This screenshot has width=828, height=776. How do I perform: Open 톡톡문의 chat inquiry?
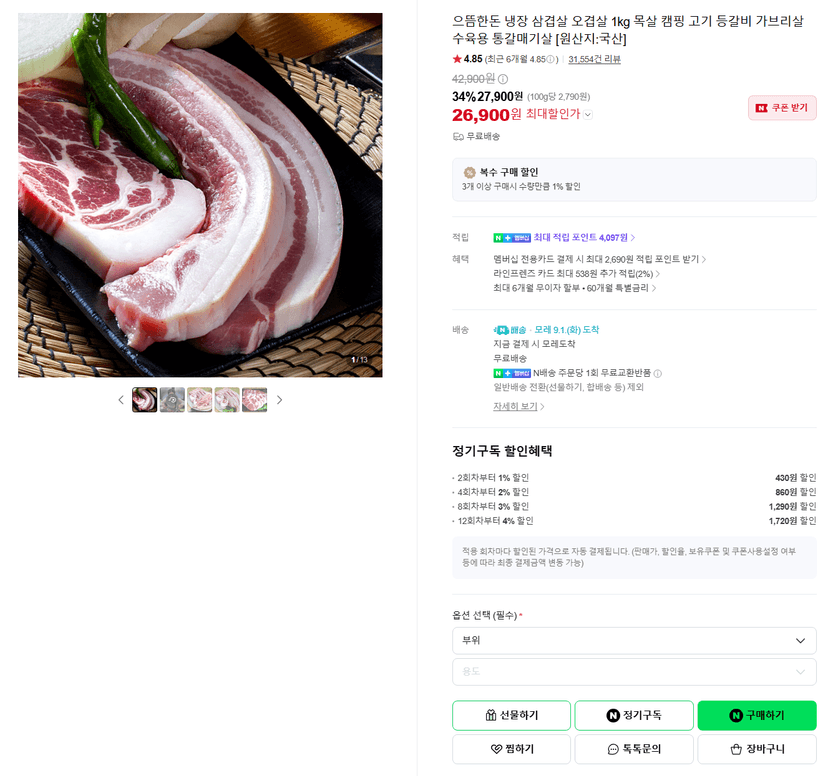pyautogui.click(x=634, y=749)
